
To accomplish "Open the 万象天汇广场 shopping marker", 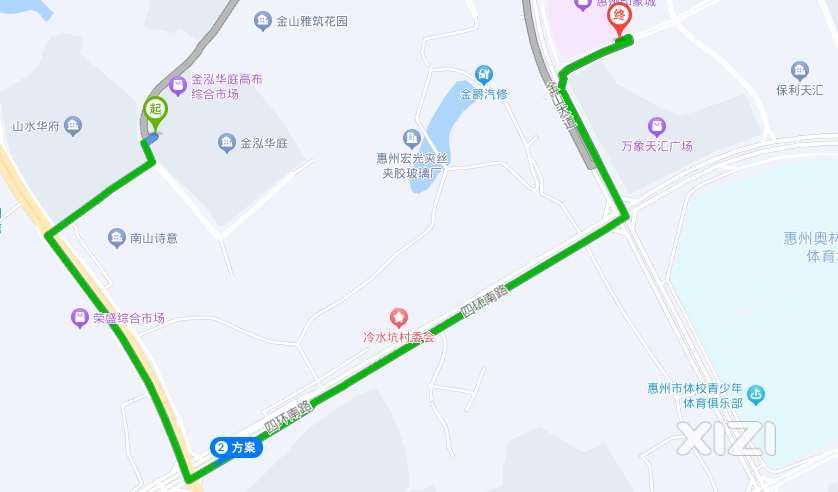I will pos(656,127).
